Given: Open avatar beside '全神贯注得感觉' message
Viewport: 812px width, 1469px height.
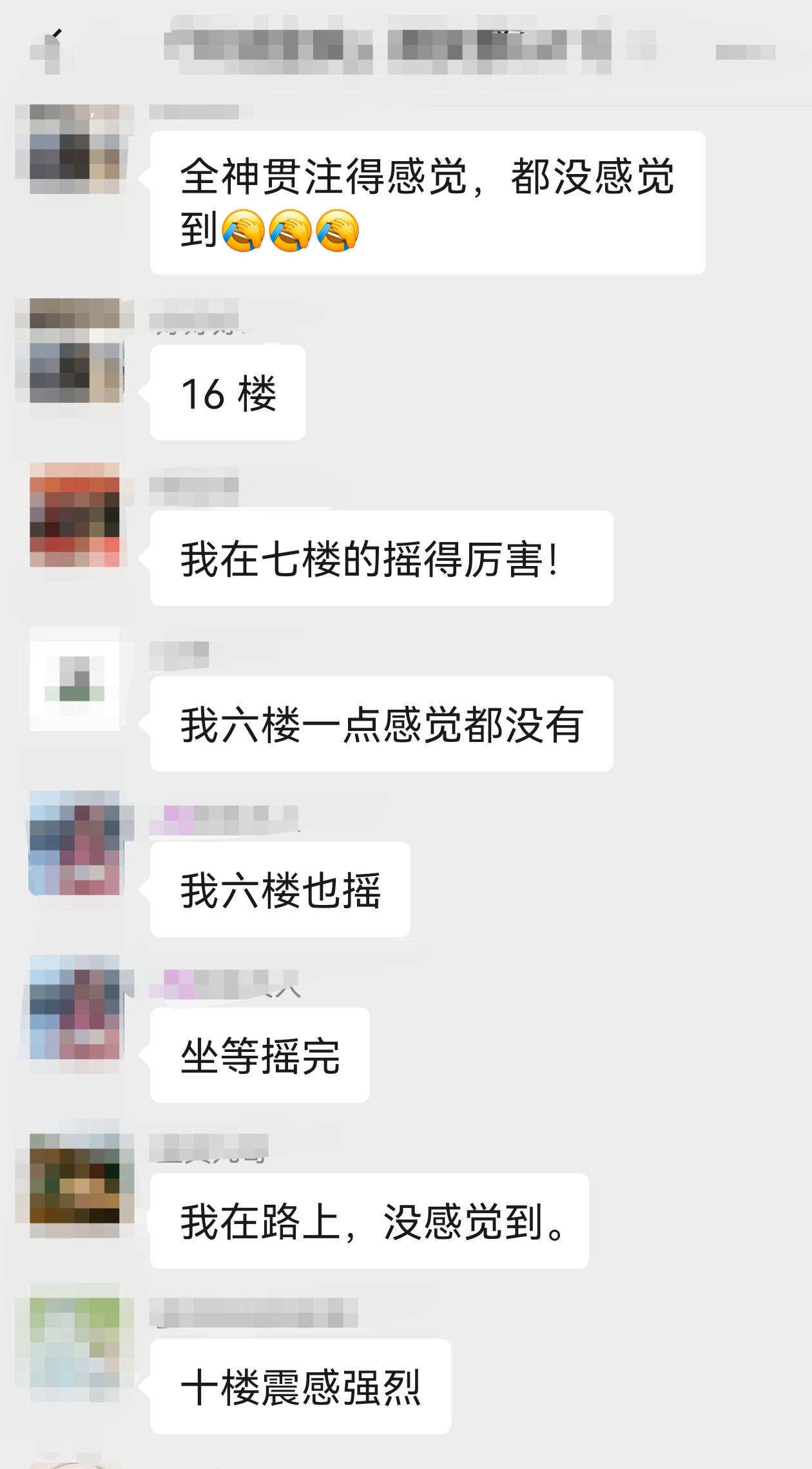Looking at the screenshot, I should pos(75,150).
